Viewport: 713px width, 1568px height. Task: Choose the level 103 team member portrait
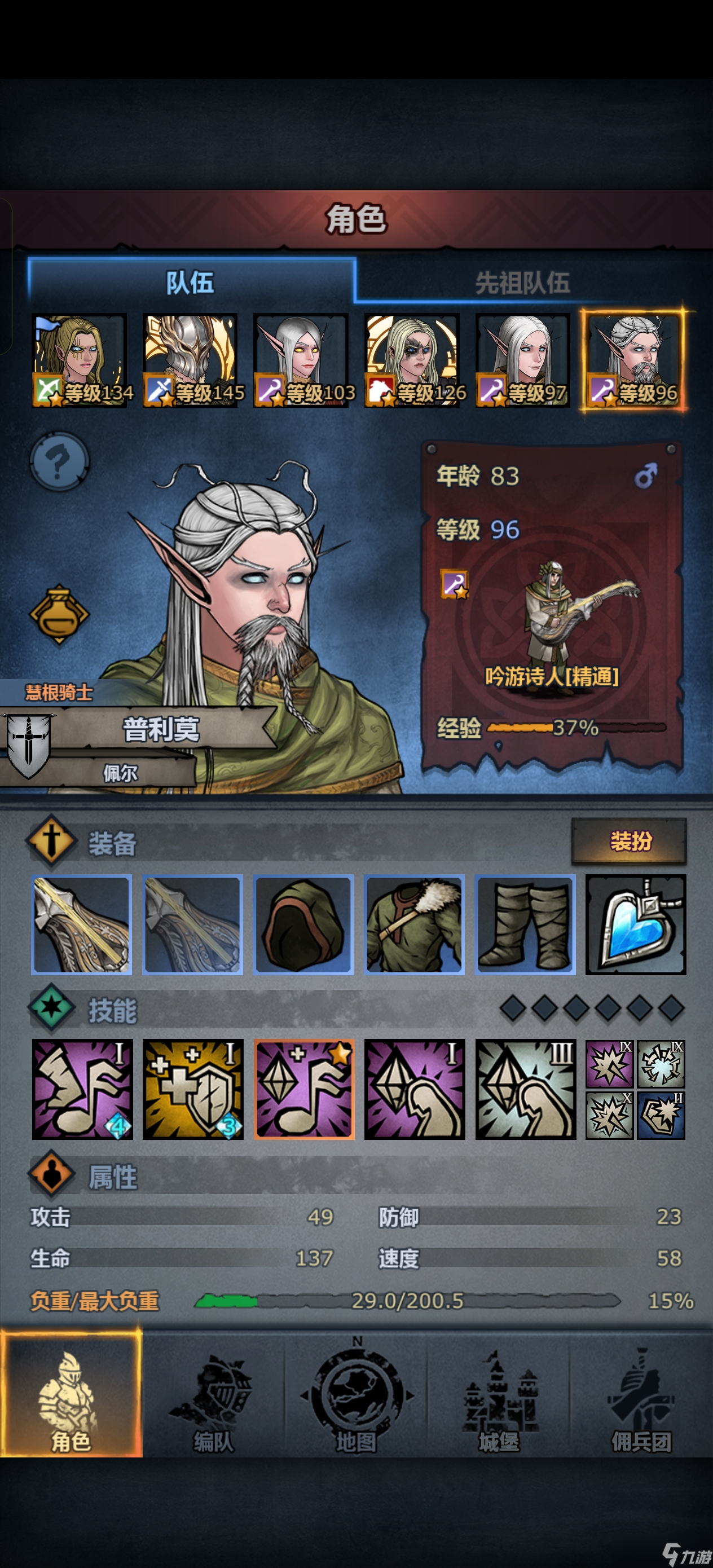click(301, 360)
